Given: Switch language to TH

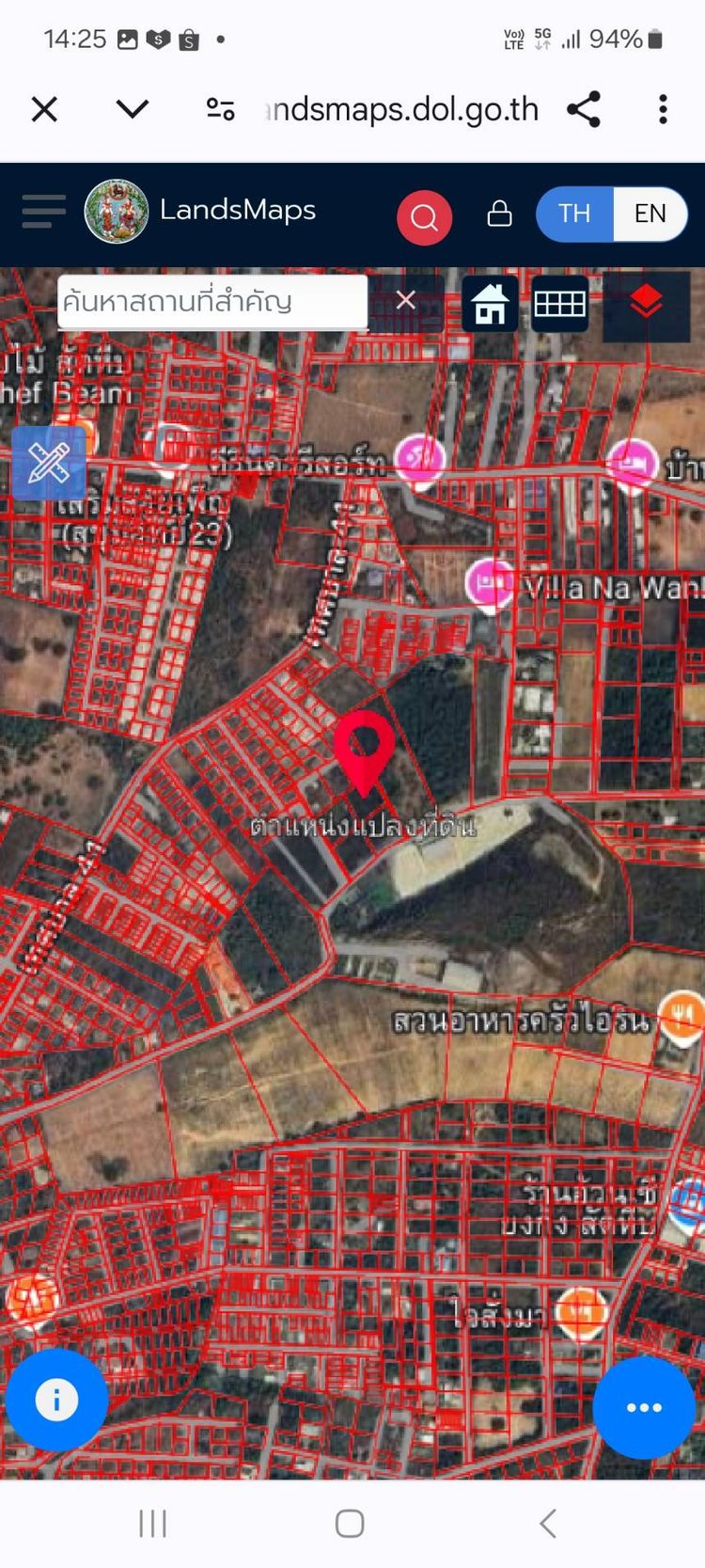Looking at the screenshot, I should [x=574, y=214].
